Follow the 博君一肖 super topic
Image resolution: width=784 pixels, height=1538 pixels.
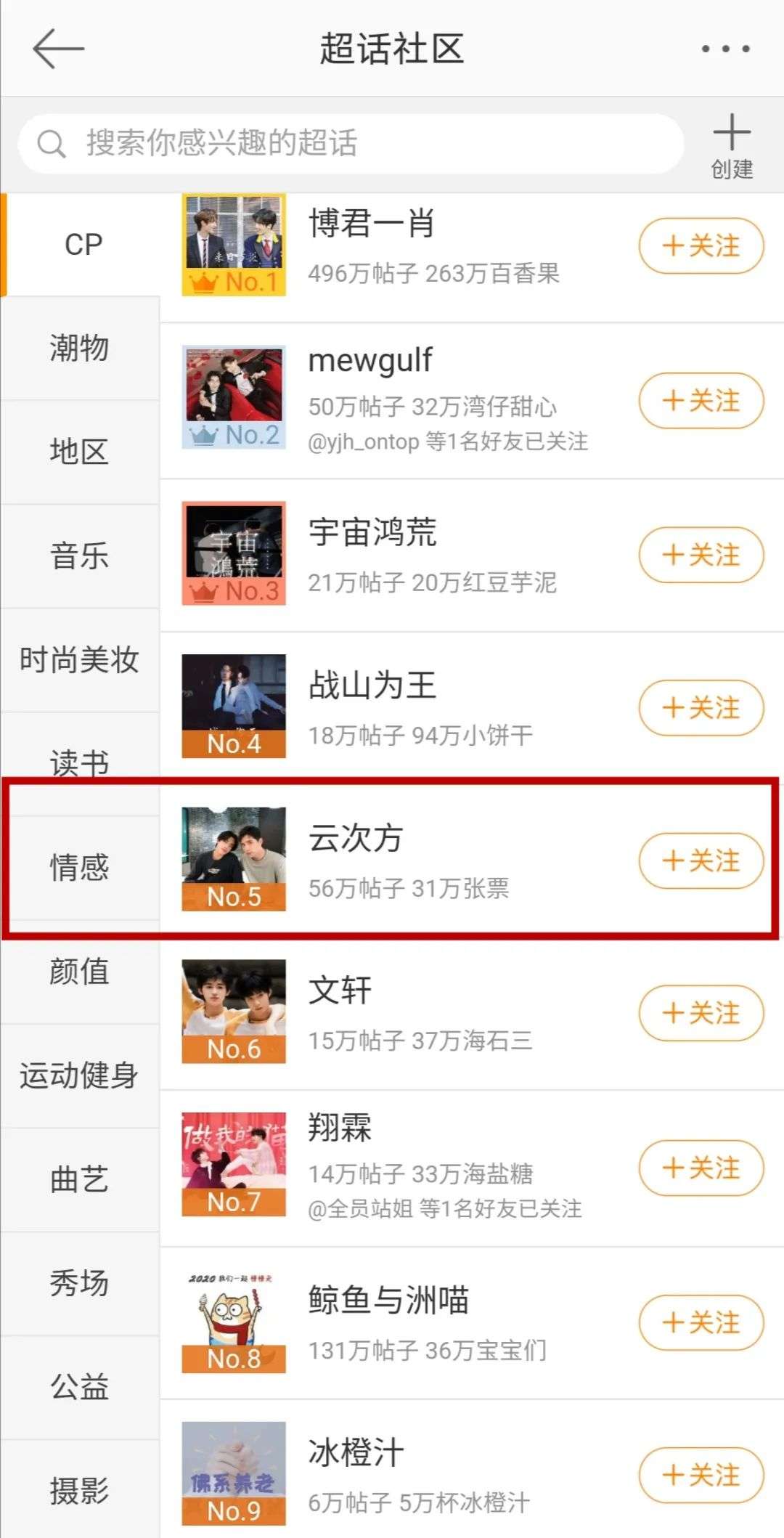pyautogui.click(x=701, y=246)
